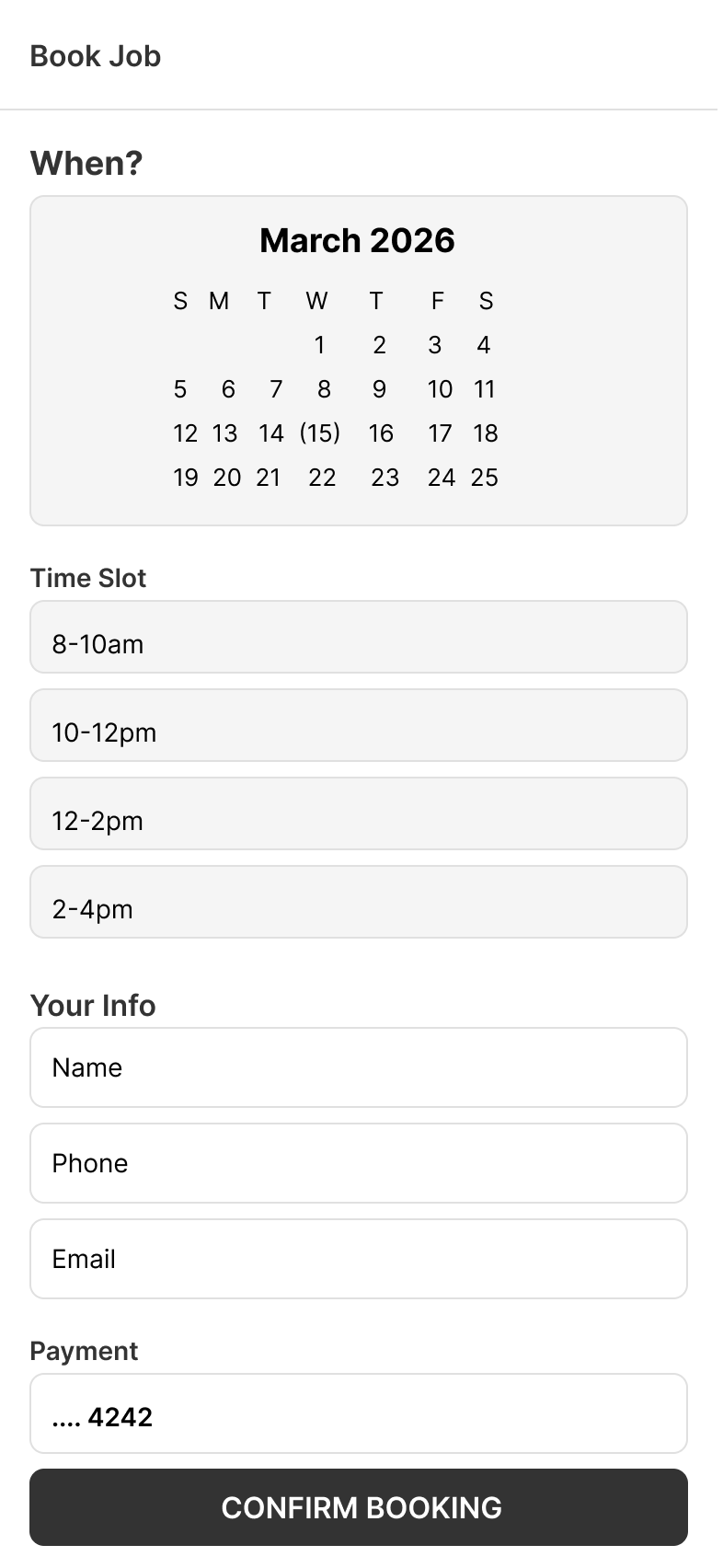
Task: Click the Book Job title
Action: (96, 56)
